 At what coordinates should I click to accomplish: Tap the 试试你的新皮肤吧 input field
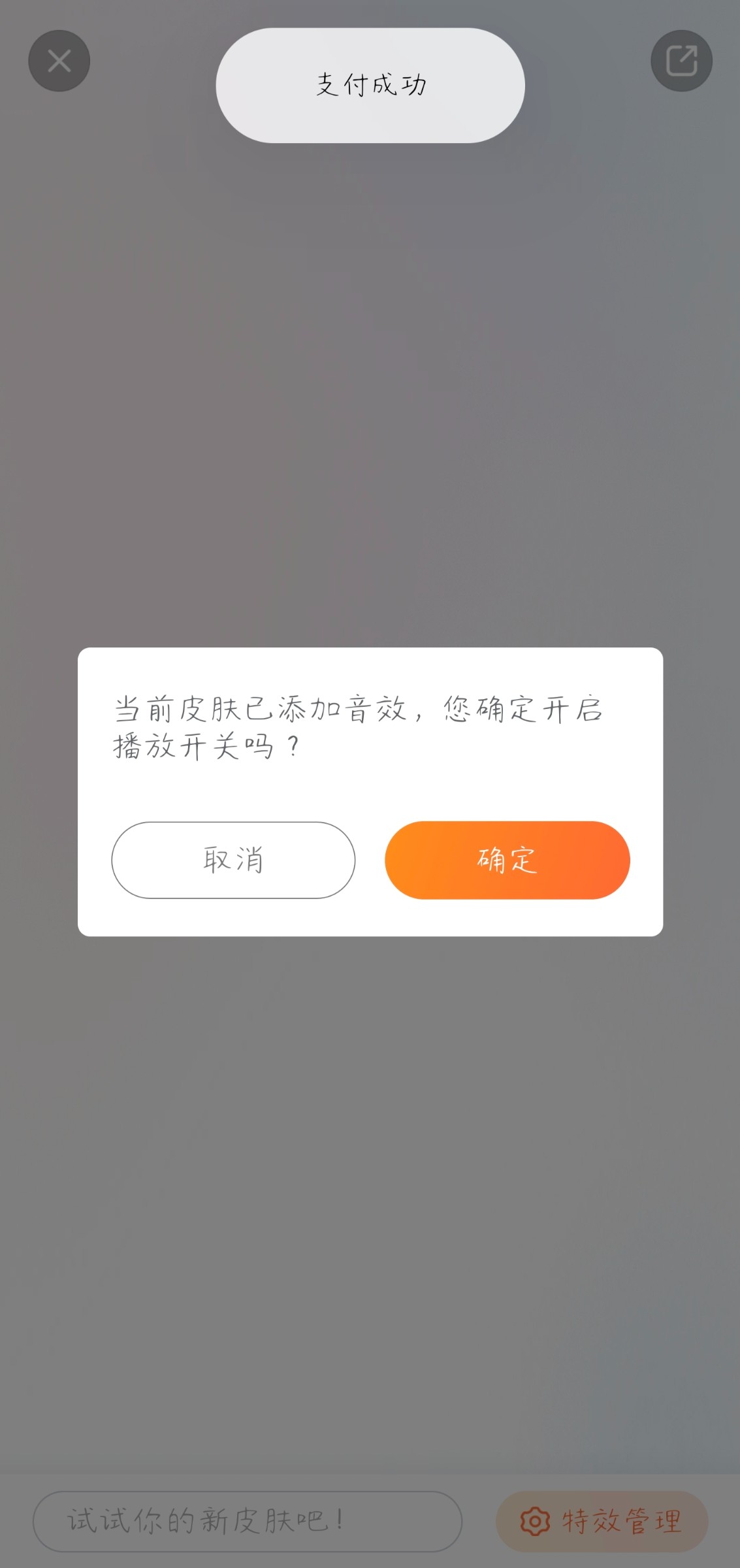[x=247, y=1521]
